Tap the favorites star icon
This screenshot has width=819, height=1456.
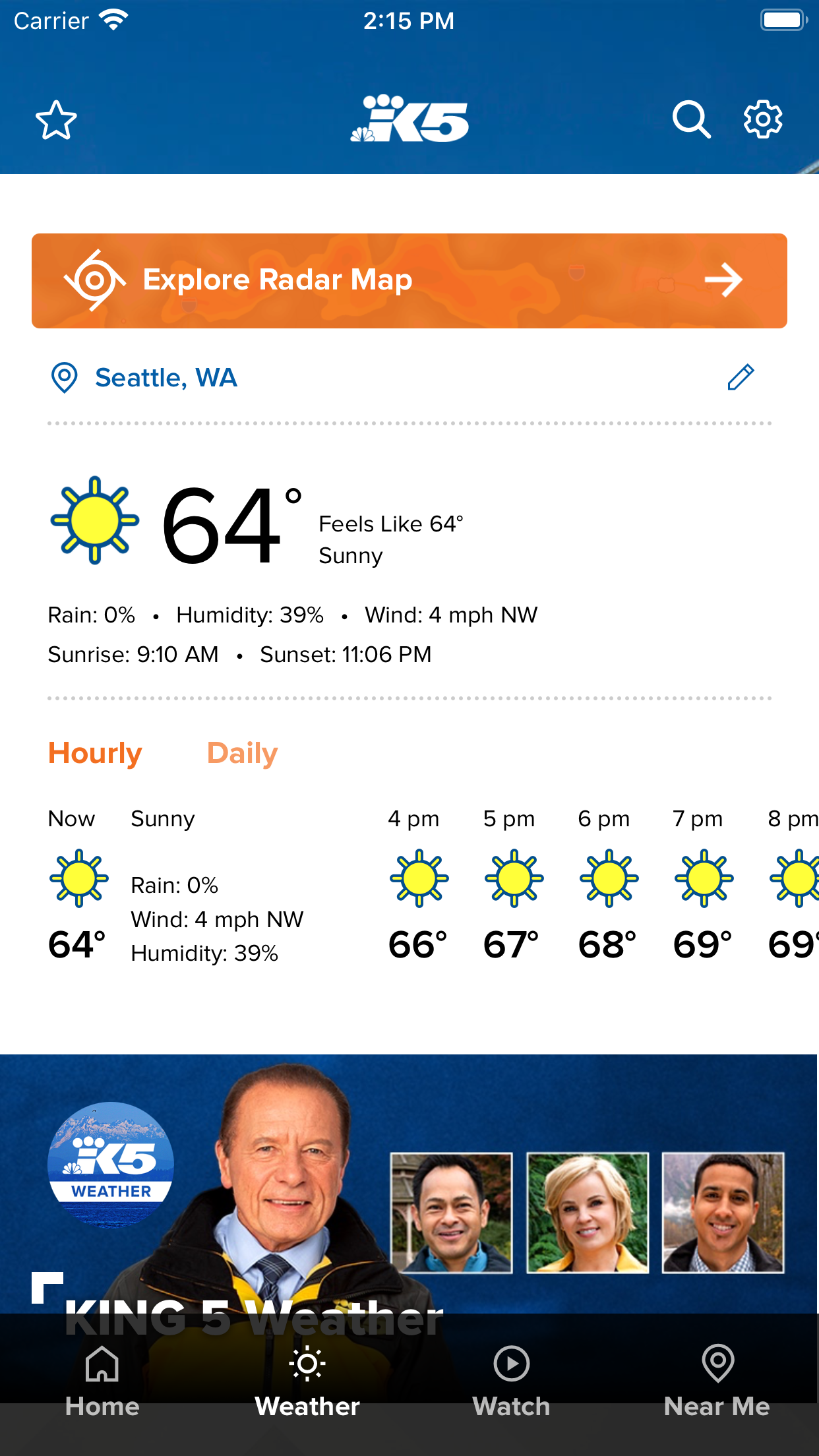[56, 120]
